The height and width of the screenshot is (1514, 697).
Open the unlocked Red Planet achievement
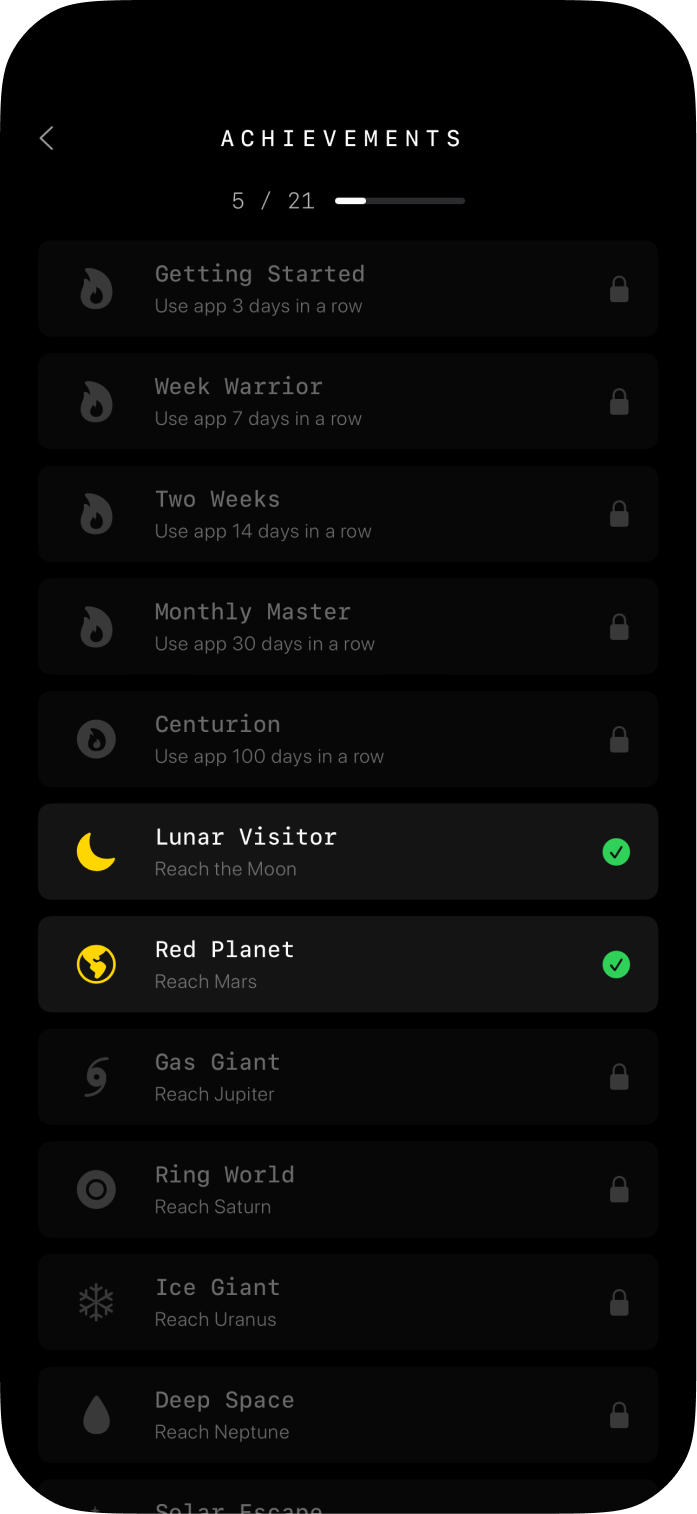point(347,964)
